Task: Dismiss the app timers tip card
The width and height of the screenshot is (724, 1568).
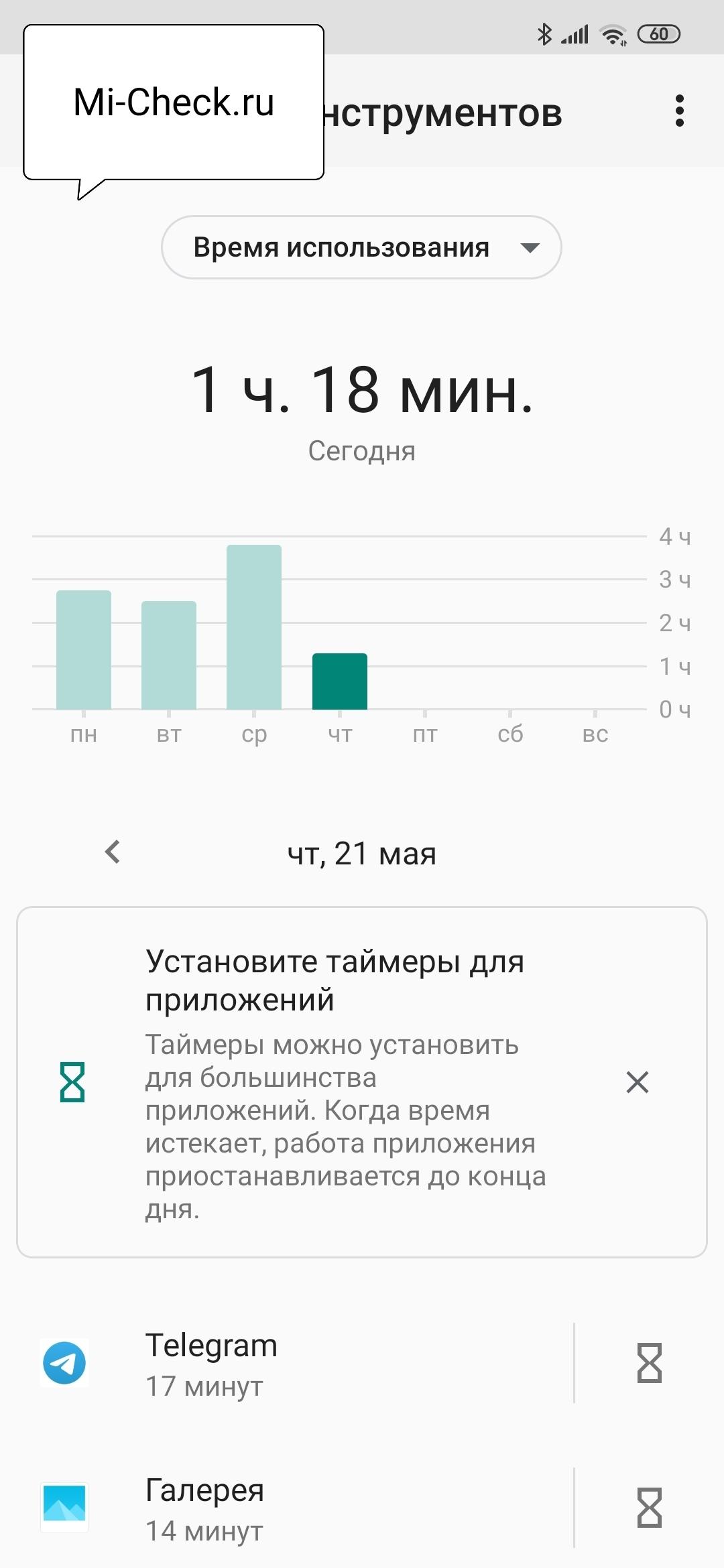Action: [637, 1082]
